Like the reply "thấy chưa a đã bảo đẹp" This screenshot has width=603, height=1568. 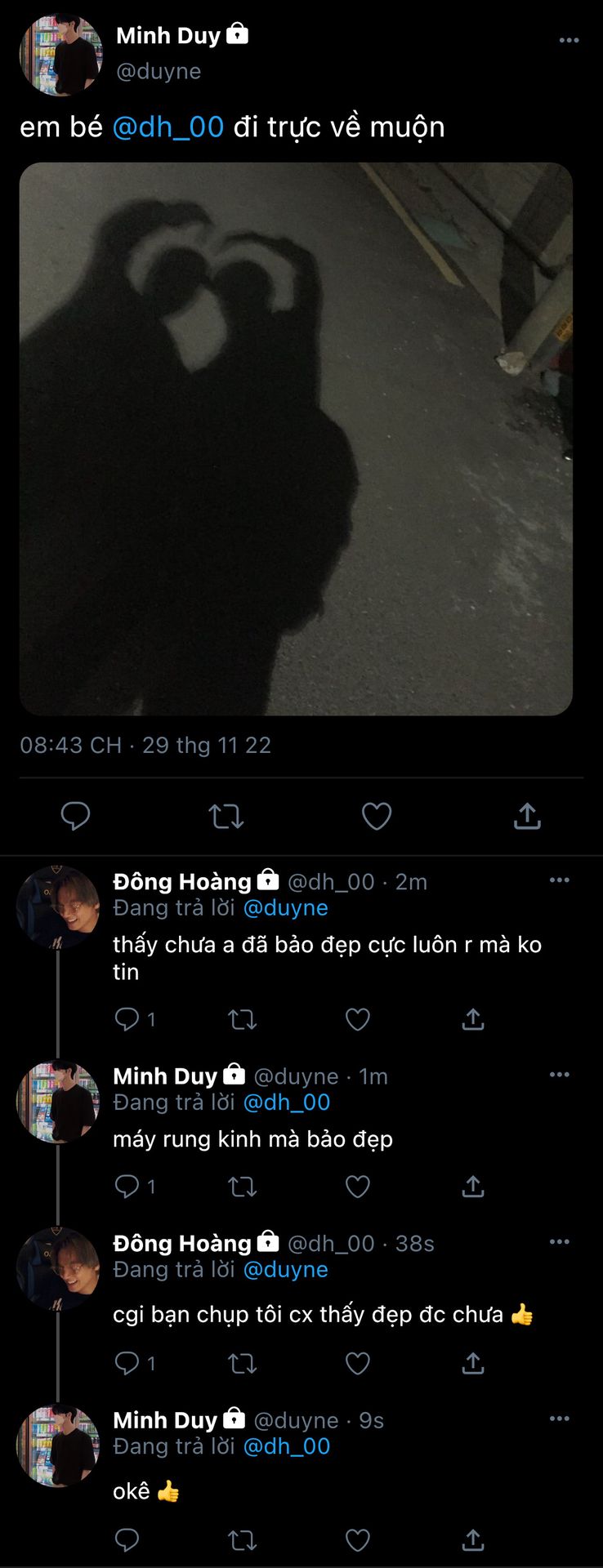[x=358, y=1019]
